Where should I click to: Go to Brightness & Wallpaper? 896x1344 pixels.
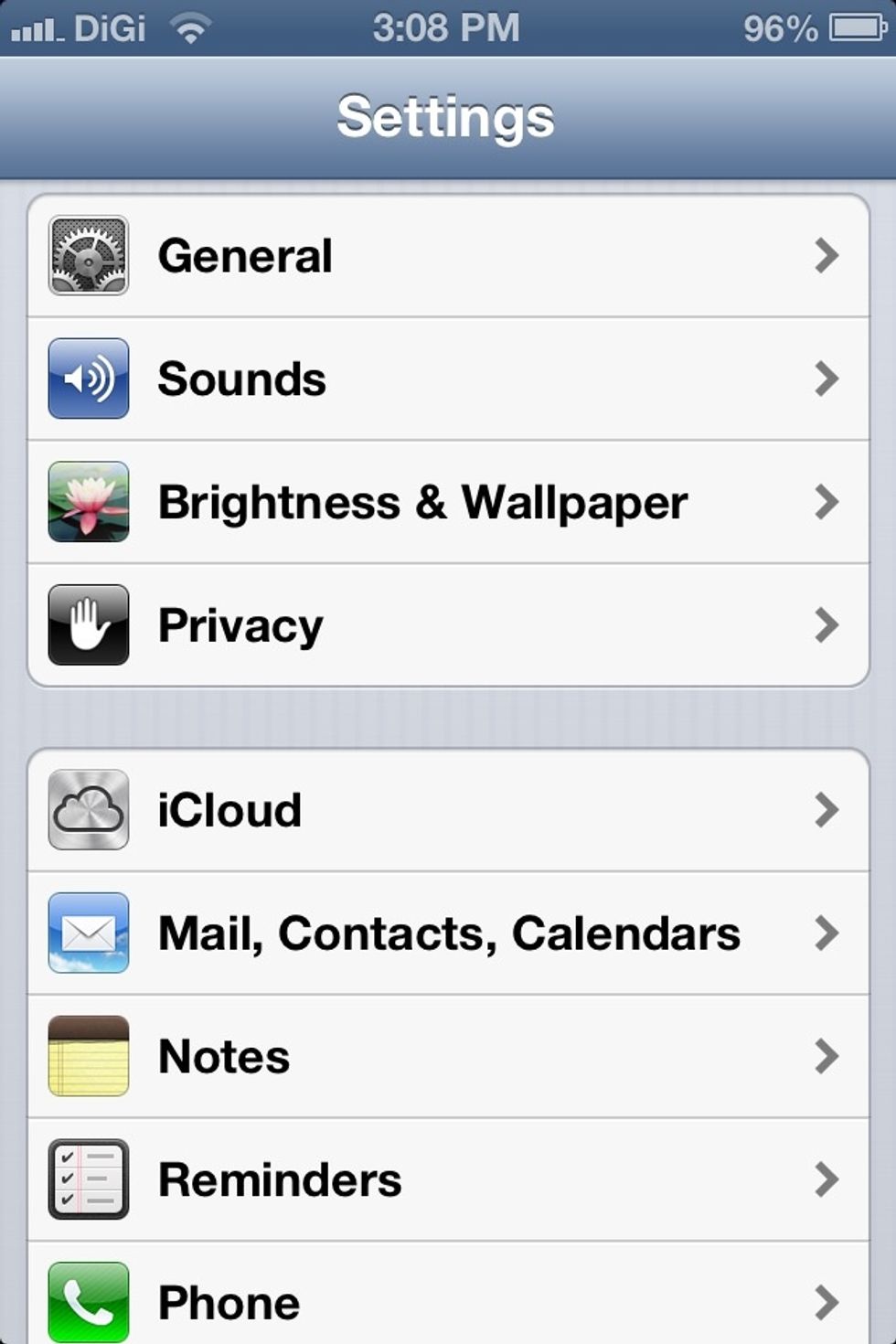point(448,502)
